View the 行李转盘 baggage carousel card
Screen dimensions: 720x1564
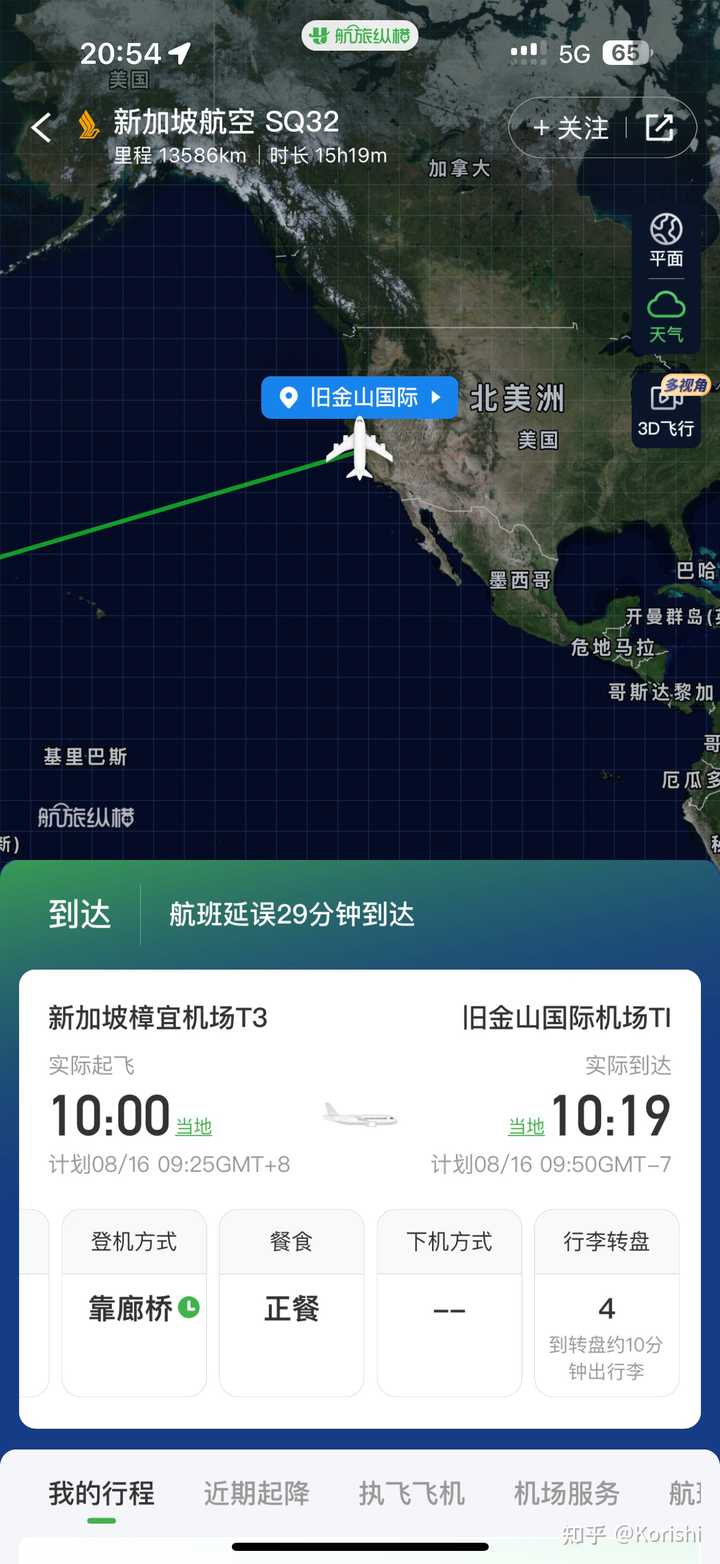coord(606,1302)
